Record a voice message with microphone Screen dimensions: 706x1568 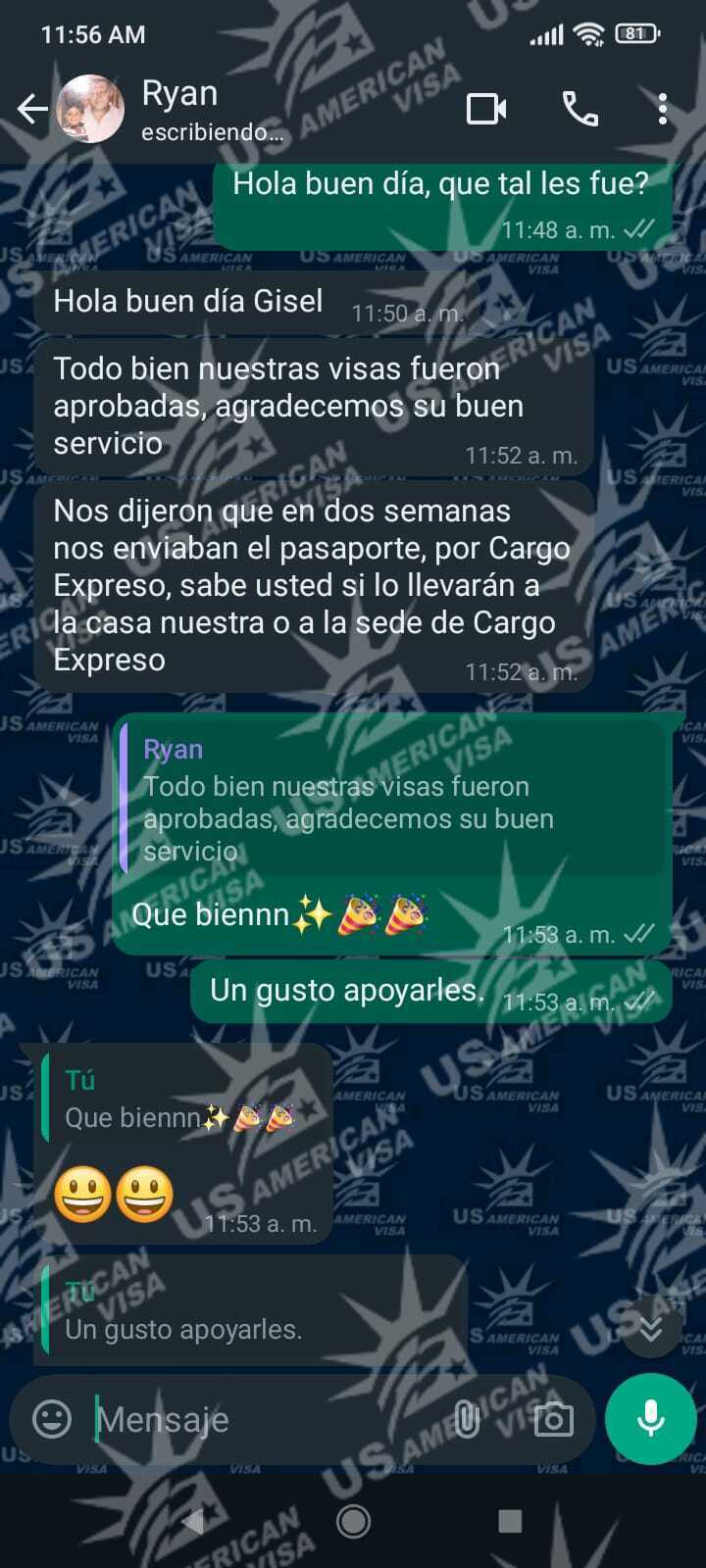(x=651, y=1418)
